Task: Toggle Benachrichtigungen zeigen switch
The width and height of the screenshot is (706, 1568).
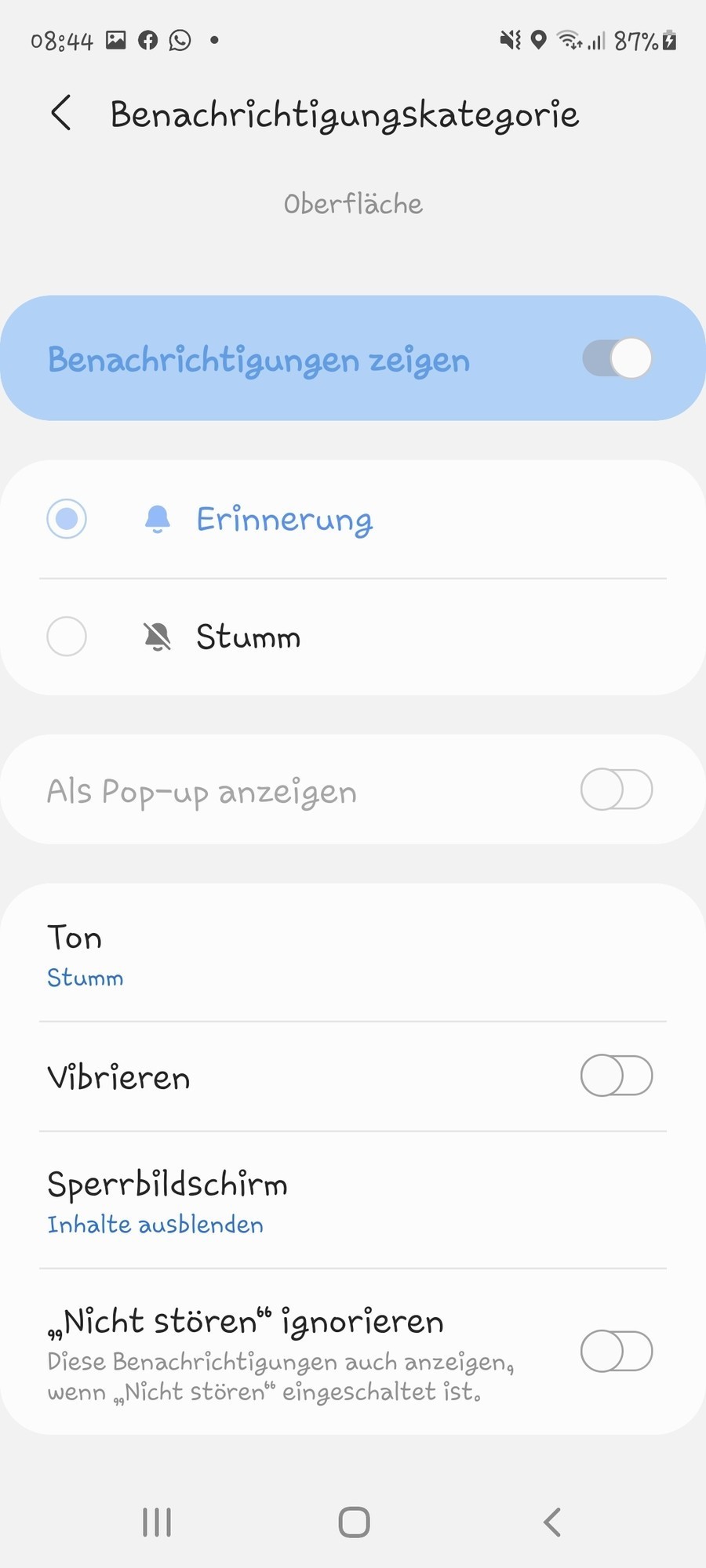Action: point(617,358)
